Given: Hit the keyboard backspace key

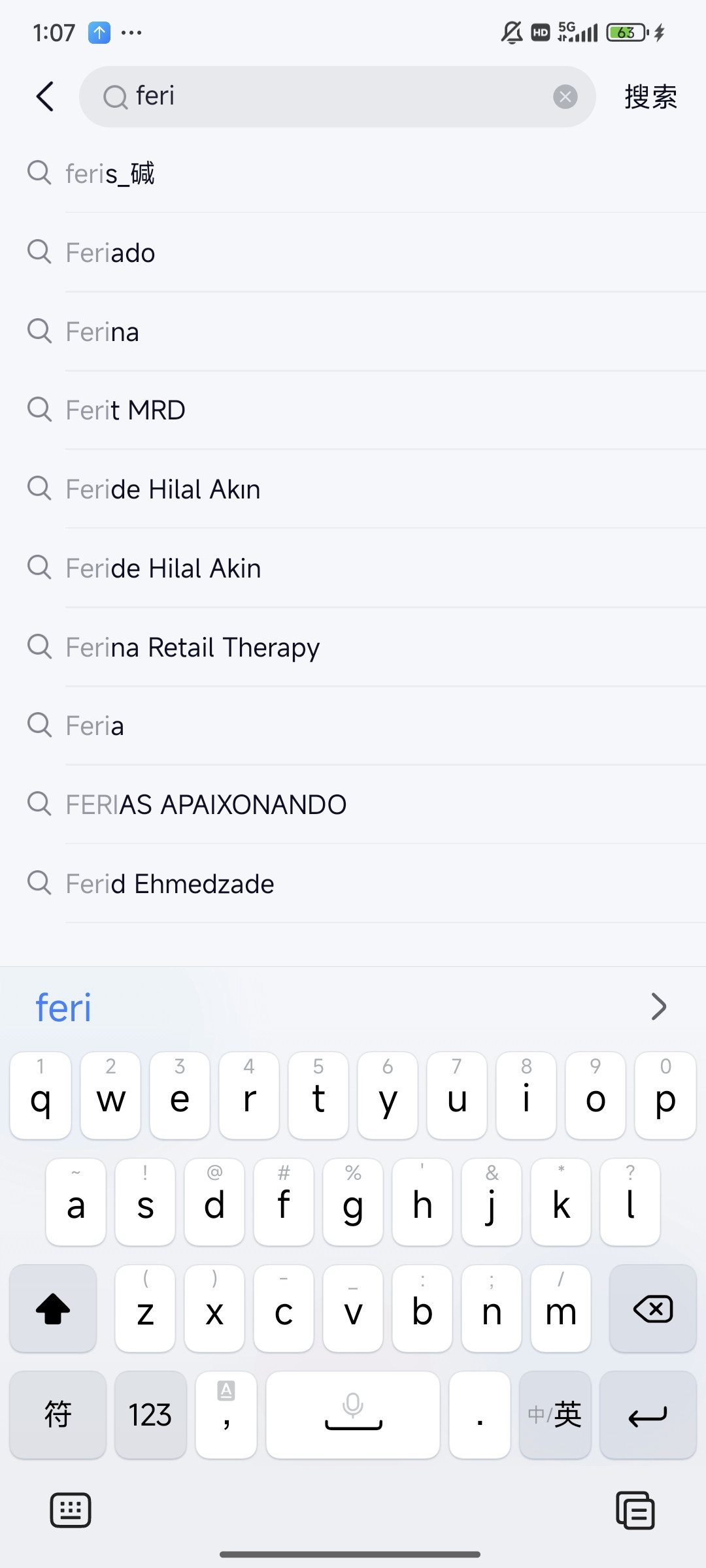Looking at the screenshot, I should [652, 1309].
